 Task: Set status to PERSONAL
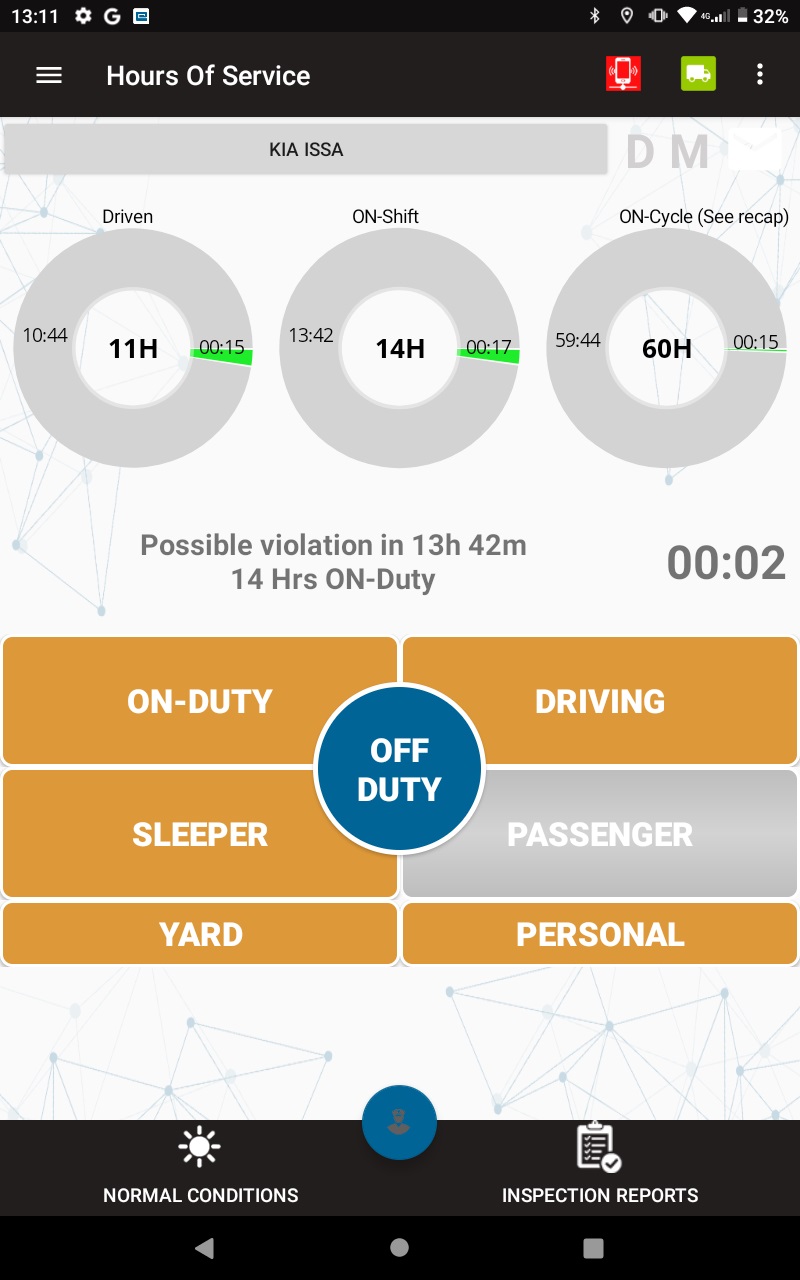point(600,934)
